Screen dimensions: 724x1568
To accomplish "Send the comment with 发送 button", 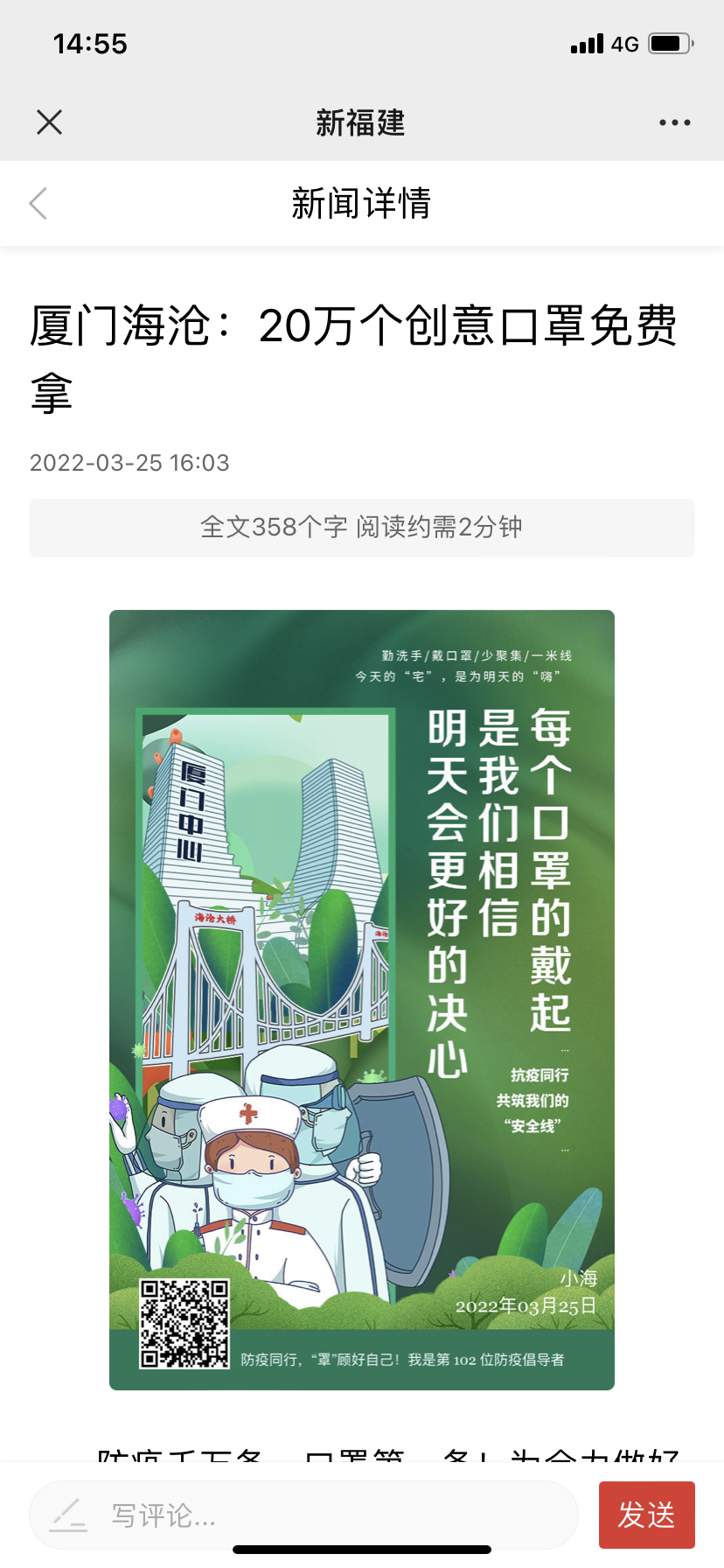I will point(646,1515).
